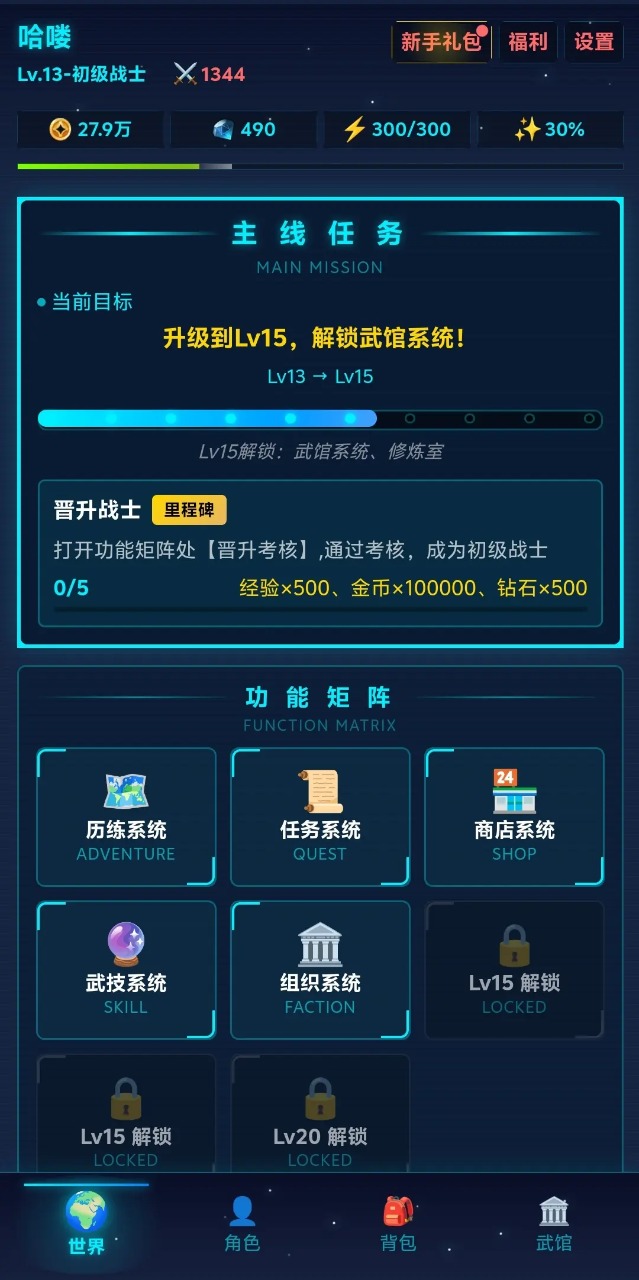Switch to the 背包 tab
This screenshot has width=639, height=1280.
pyautogui.click(x=398, y=1224)
